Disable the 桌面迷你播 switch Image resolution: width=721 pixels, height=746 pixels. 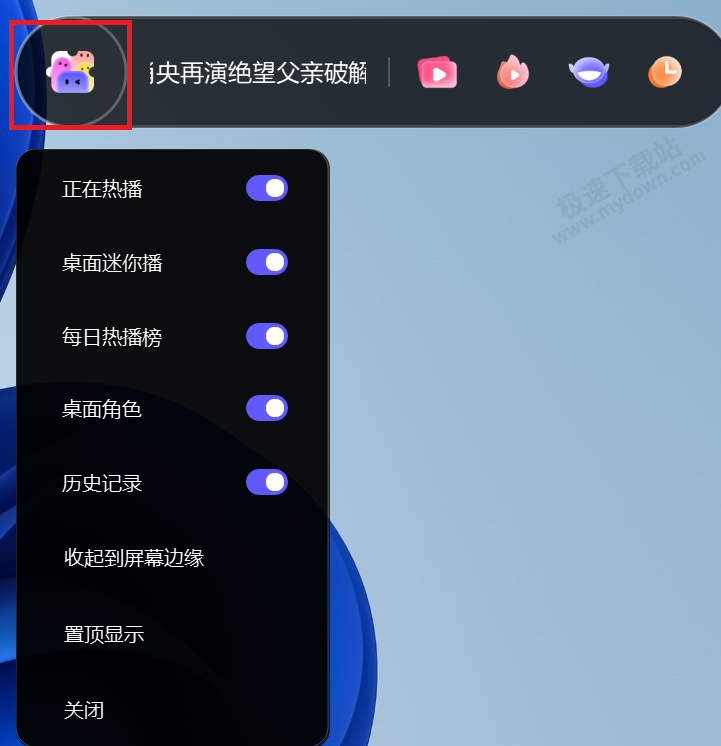tap(267, 262)
